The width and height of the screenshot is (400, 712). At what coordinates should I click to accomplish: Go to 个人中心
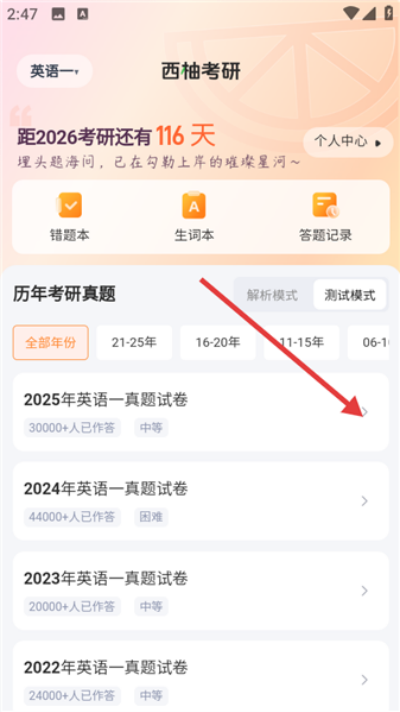pos(348,142)
